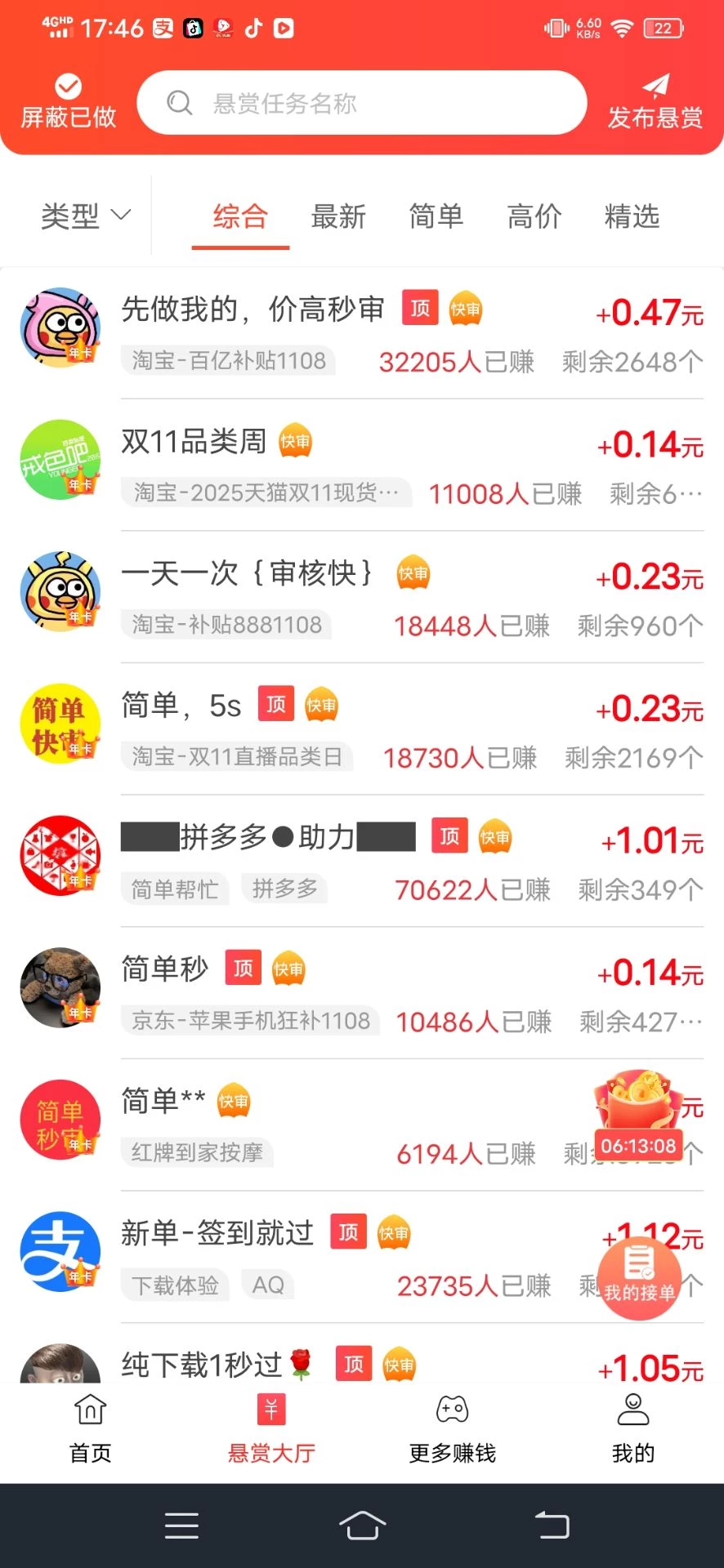Select the 高价 tab
Viewport: 724px width, 1568px height.
pos(534,216)
